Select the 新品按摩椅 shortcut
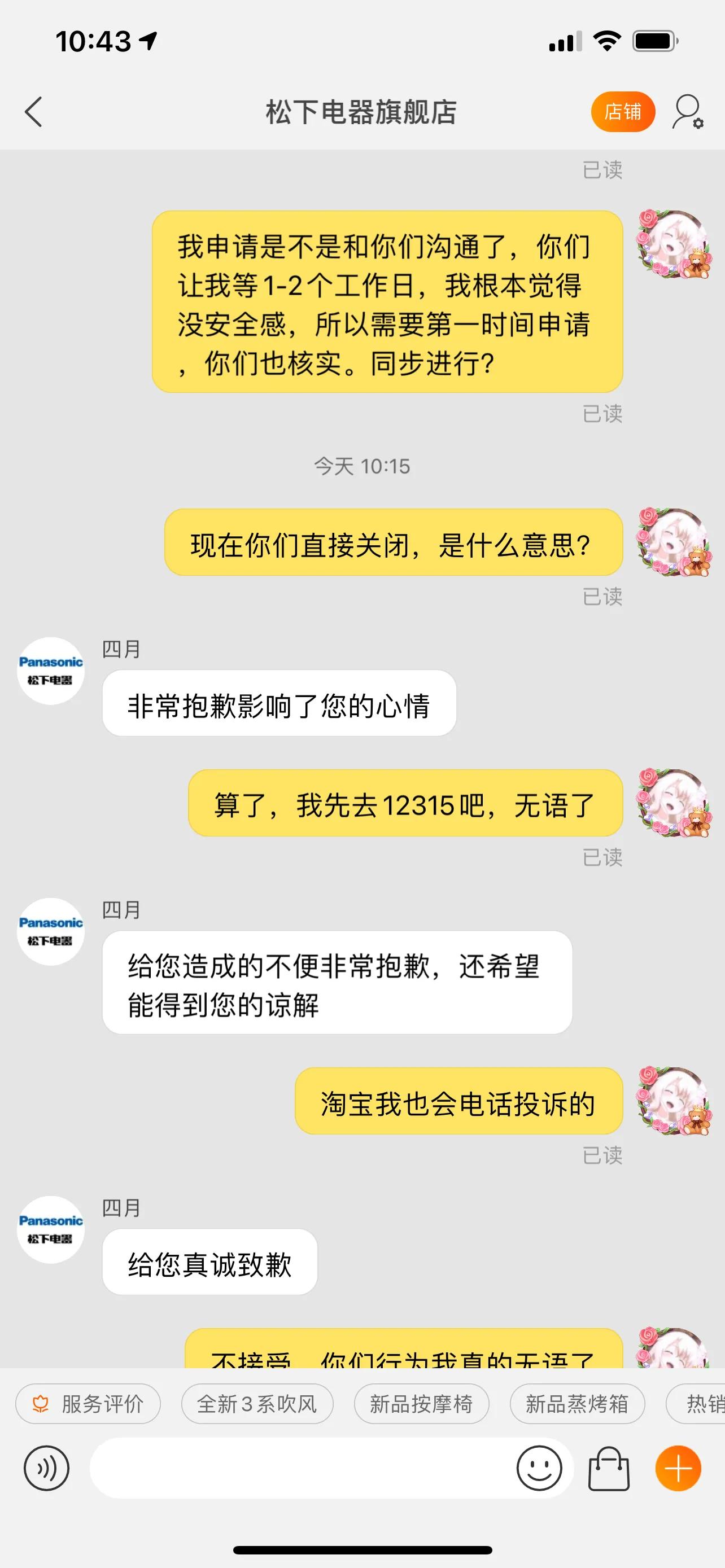Image resolution: width=725 pixels, height=1568 pixels. pyautogui.click(x=421, y=1404)
